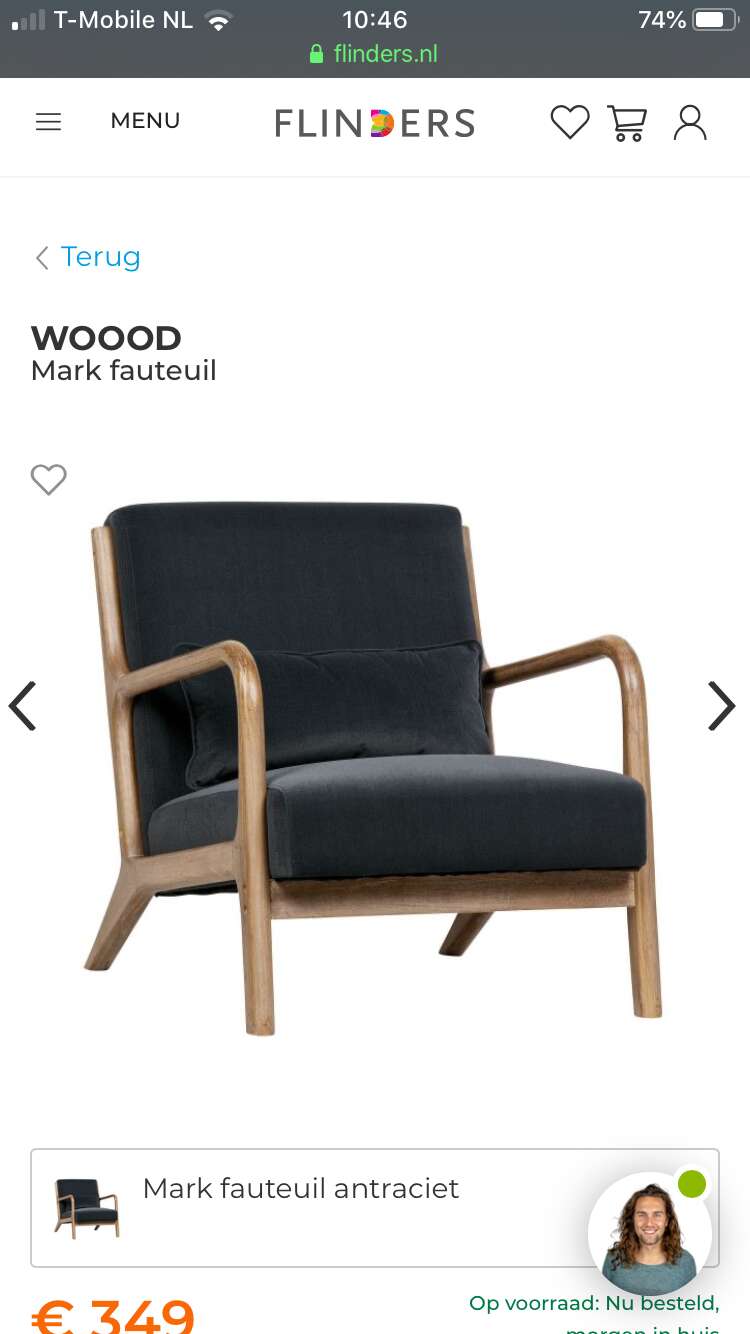The width and height of the screenshot is (750, 1334).
Task: Open the account profile icon
Action: [690, 122]
